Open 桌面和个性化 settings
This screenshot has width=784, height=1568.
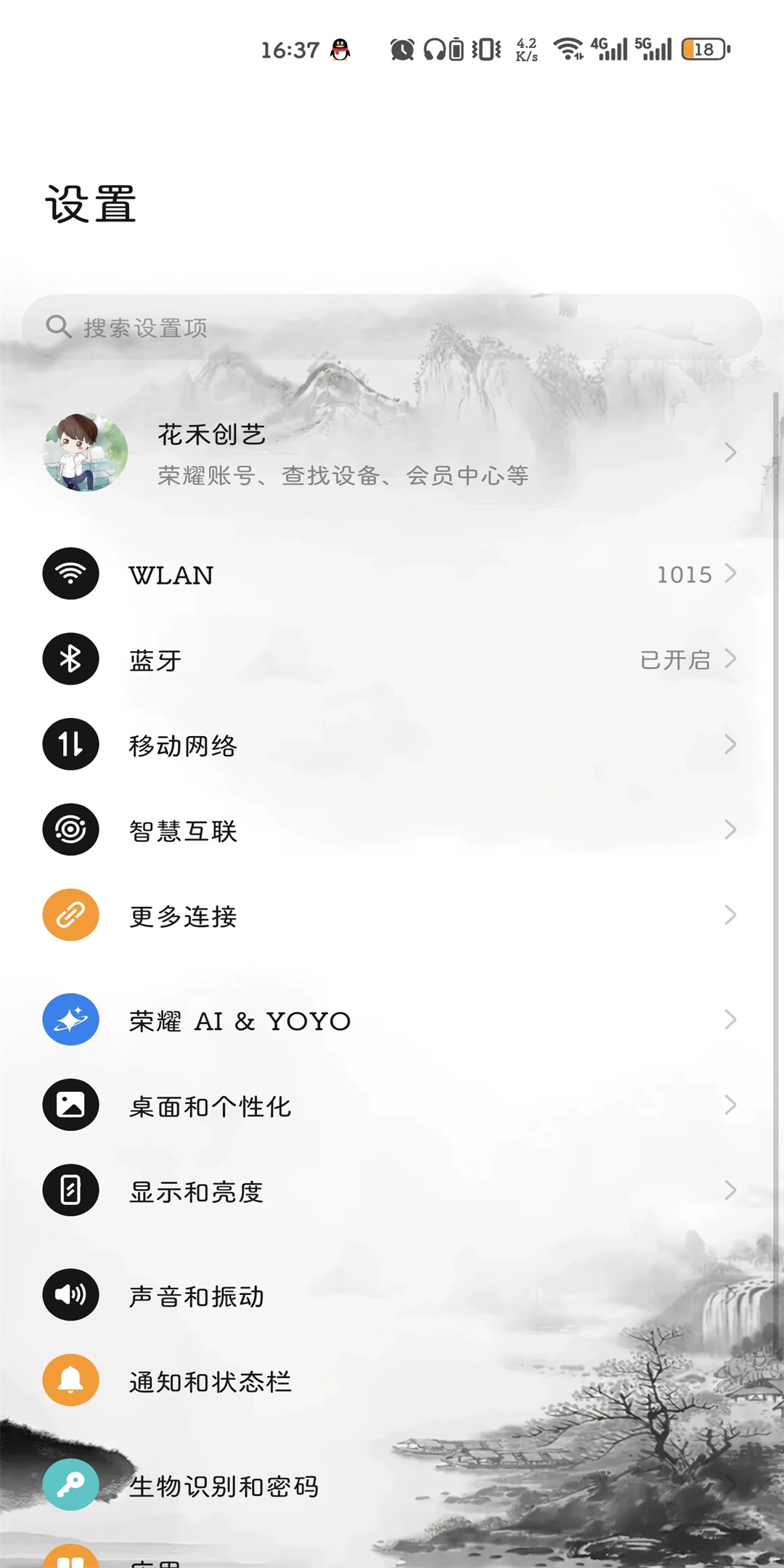(392, 1106)
